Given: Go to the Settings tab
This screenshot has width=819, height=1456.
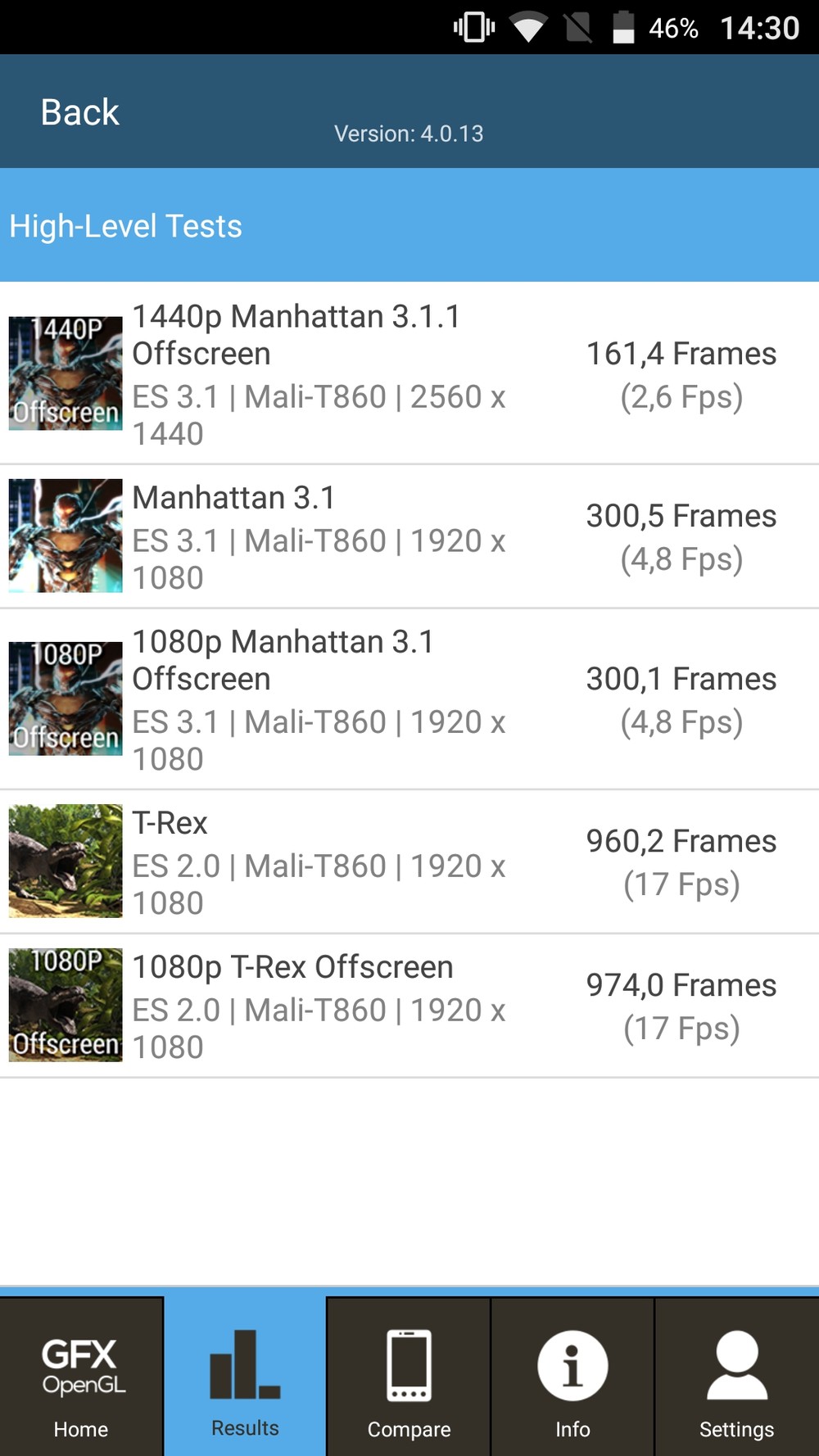Looking at the screenshot, I should (x=736, y=1377).
